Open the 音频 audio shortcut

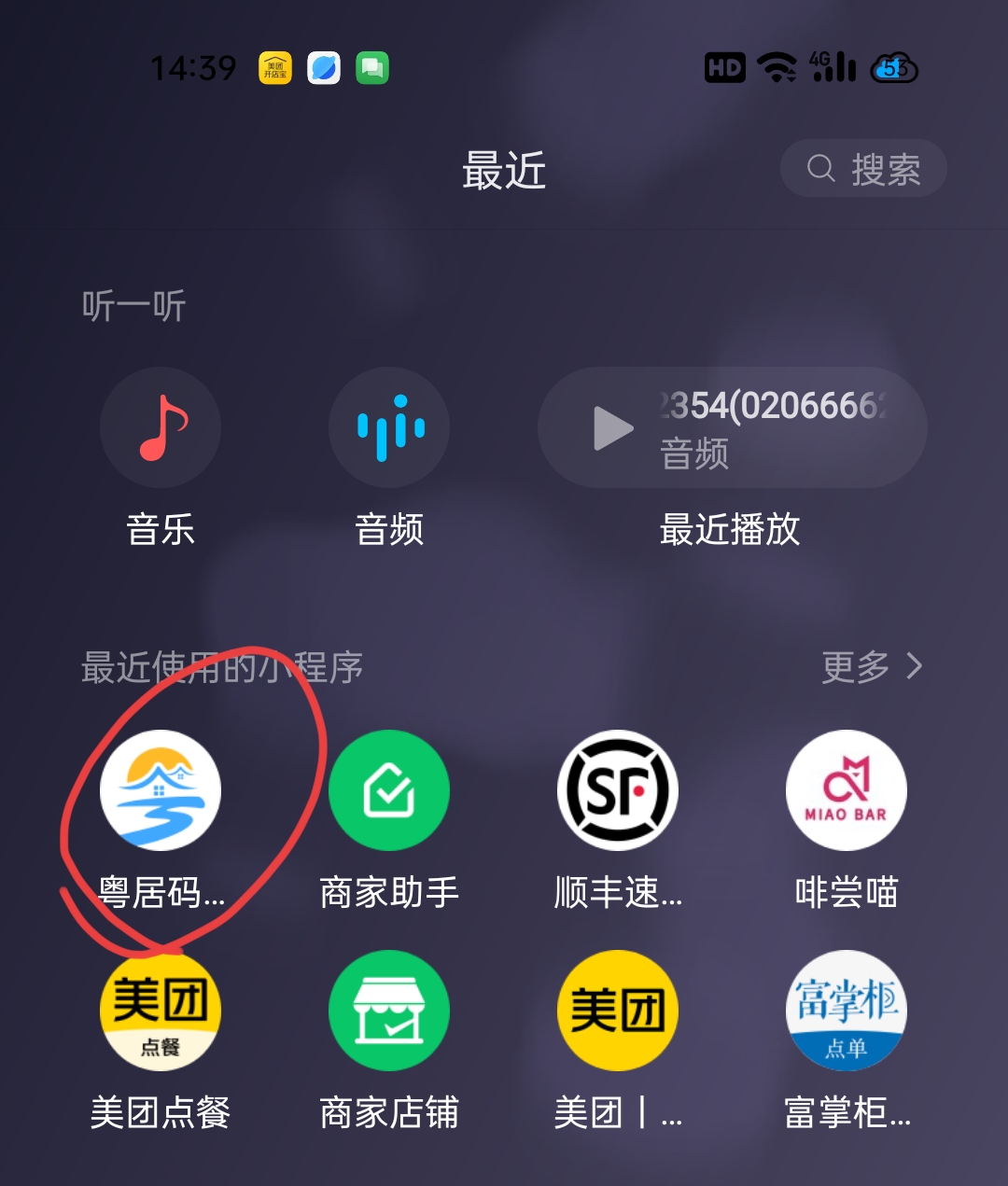[x=389, y=428]
